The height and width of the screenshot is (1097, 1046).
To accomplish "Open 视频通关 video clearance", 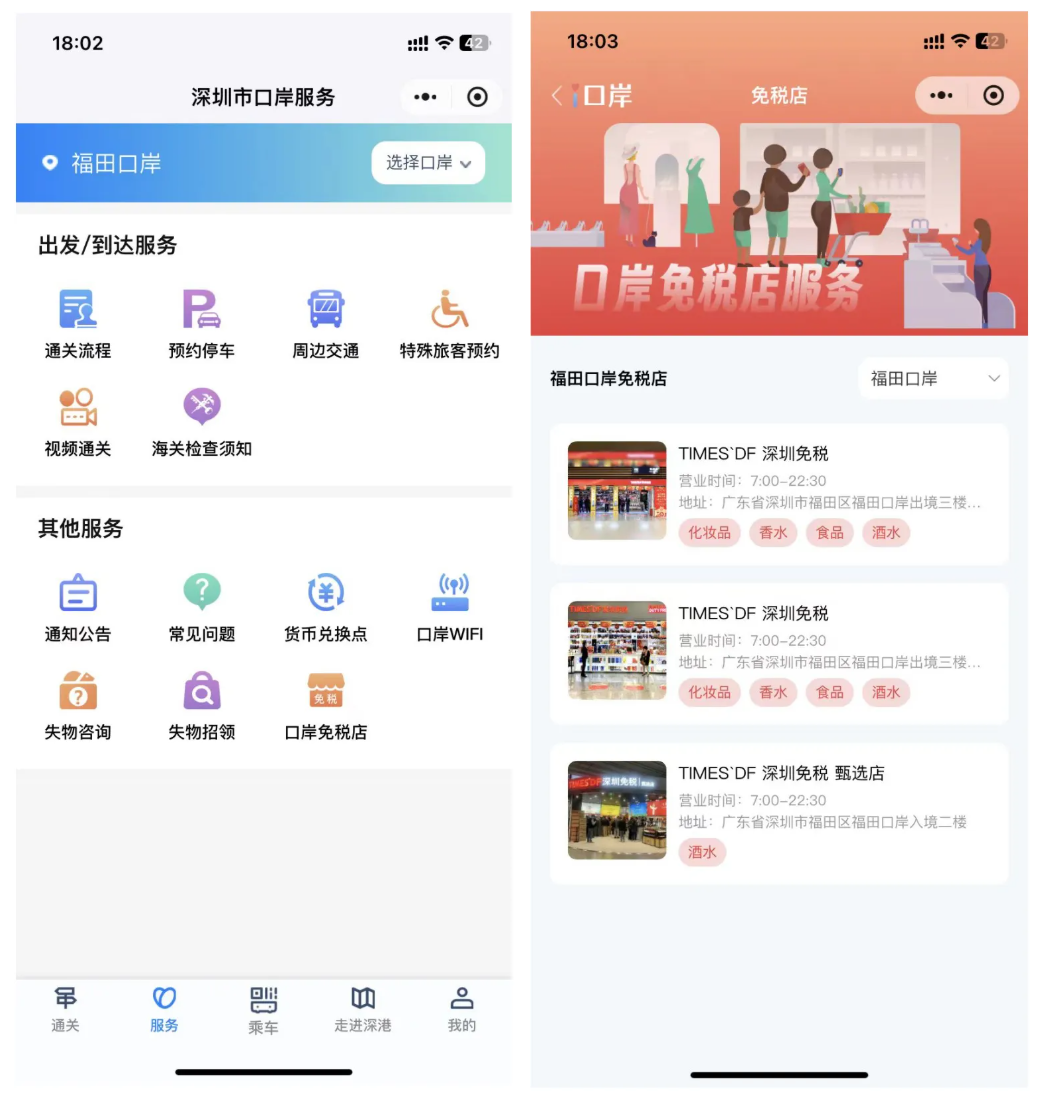I will point(78,421).
